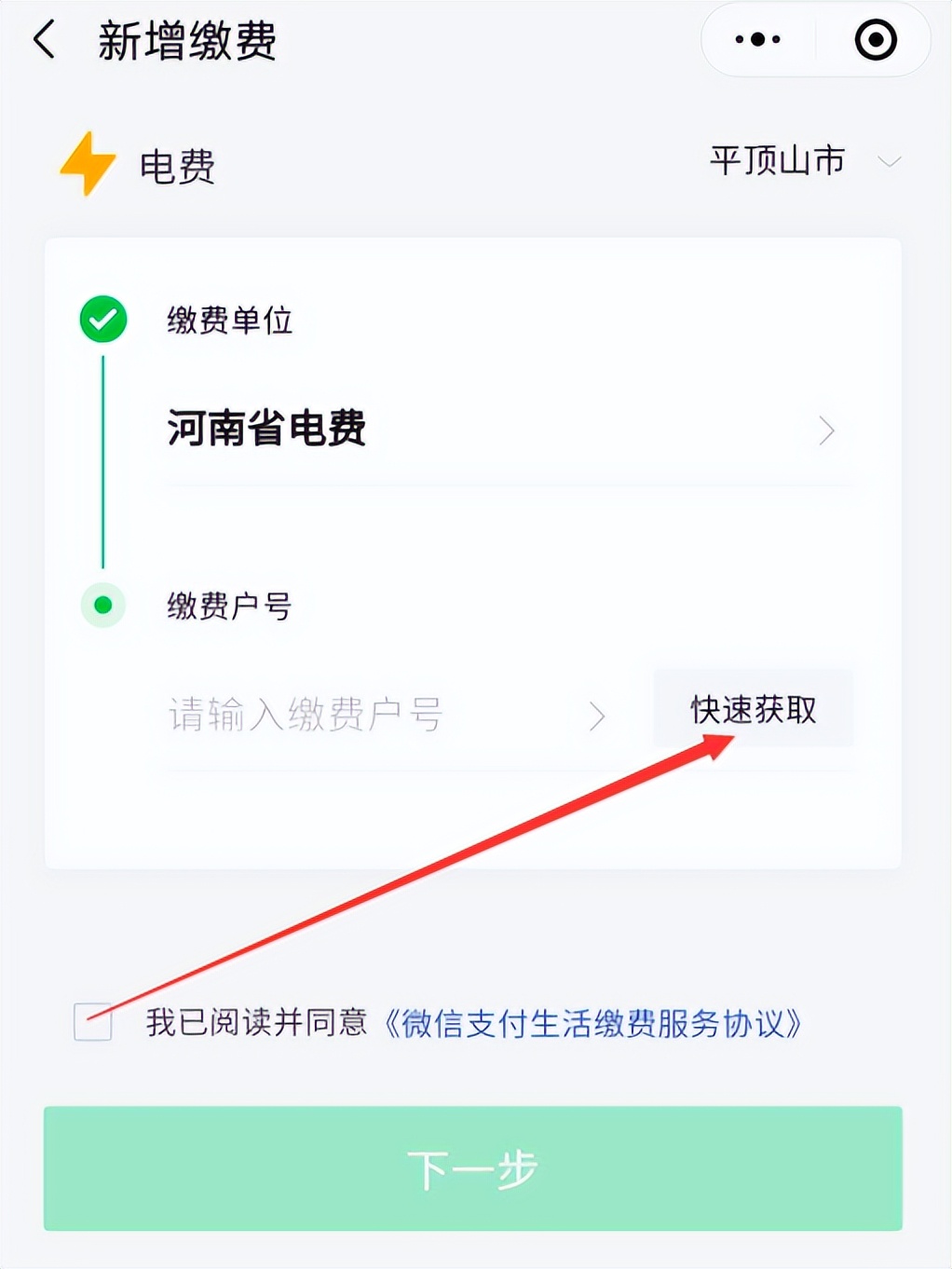952x1269 pixels.
Task: Open the 平顶山市 city dropdown chevron
Action: [891, 162]
